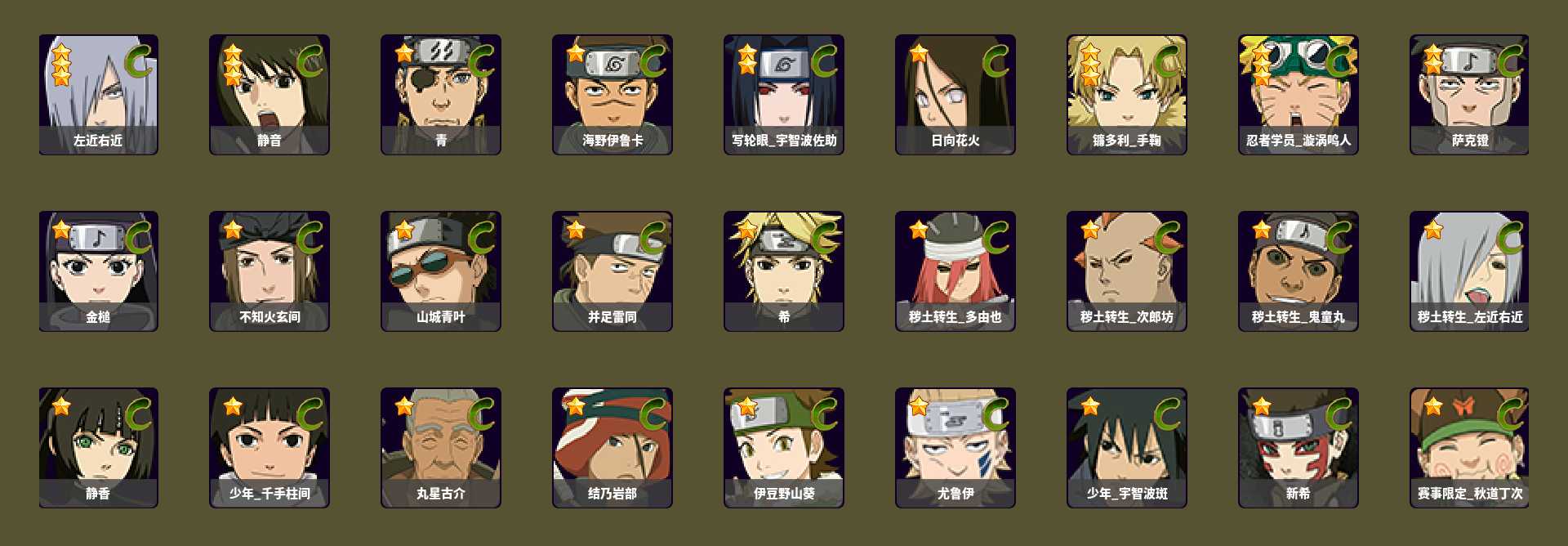The image size is (1568, 546).
Task: Choose the 山城青叶 character
Action: 441,271
